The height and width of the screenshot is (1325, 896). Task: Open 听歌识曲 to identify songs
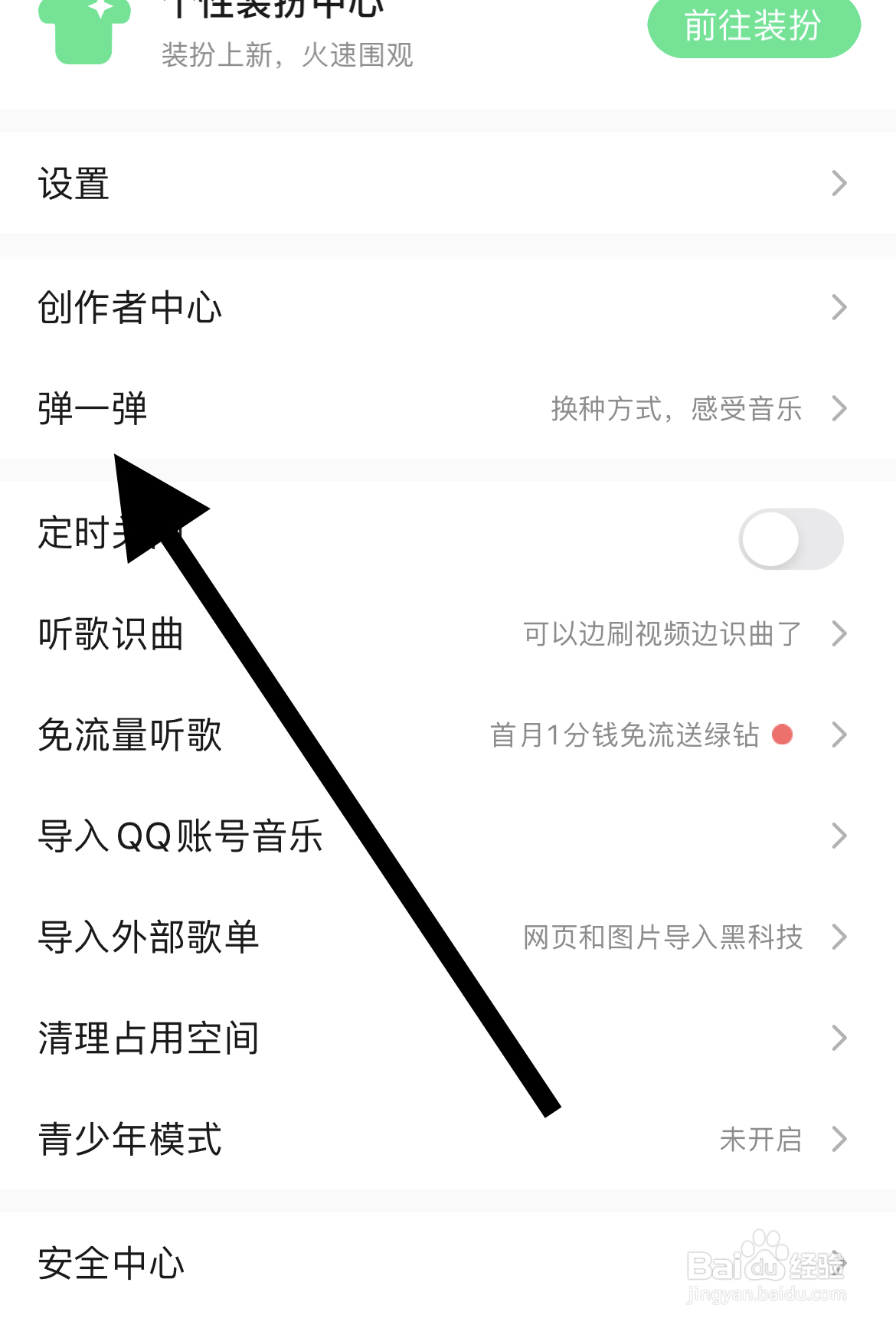coord(111,634)
